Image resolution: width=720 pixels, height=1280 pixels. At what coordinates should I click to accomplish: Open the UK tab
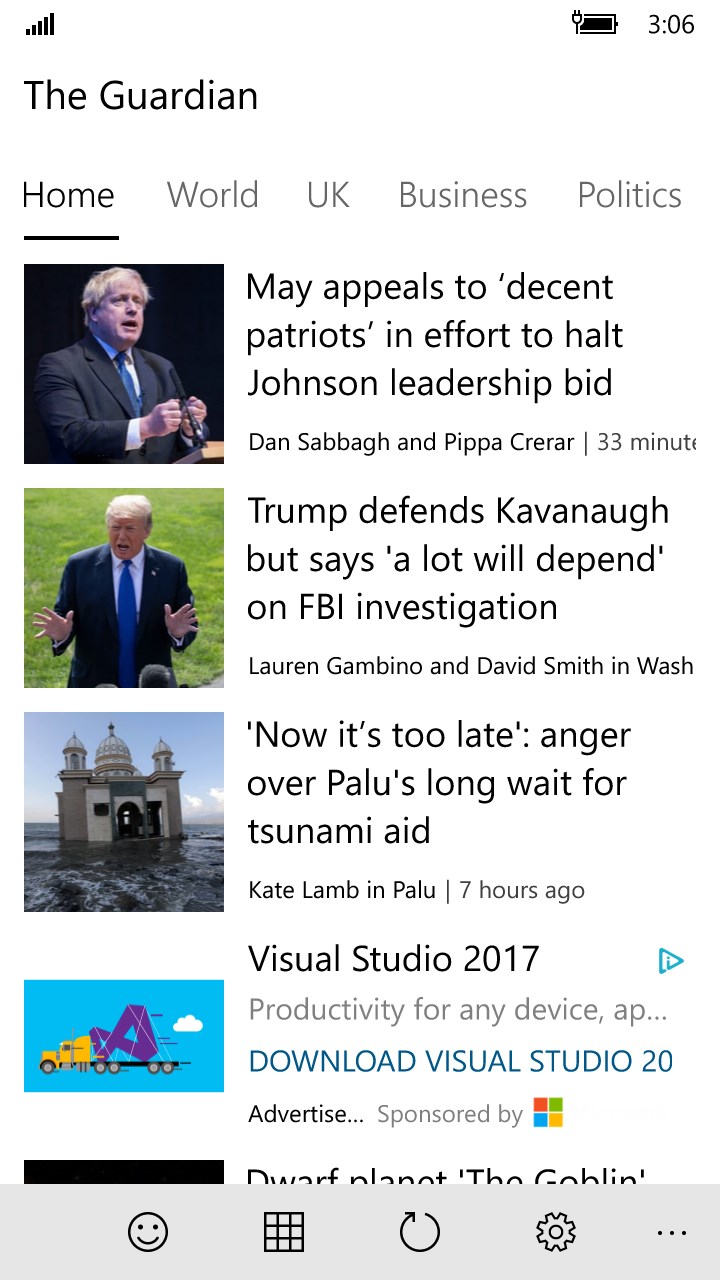pos(328,195)
